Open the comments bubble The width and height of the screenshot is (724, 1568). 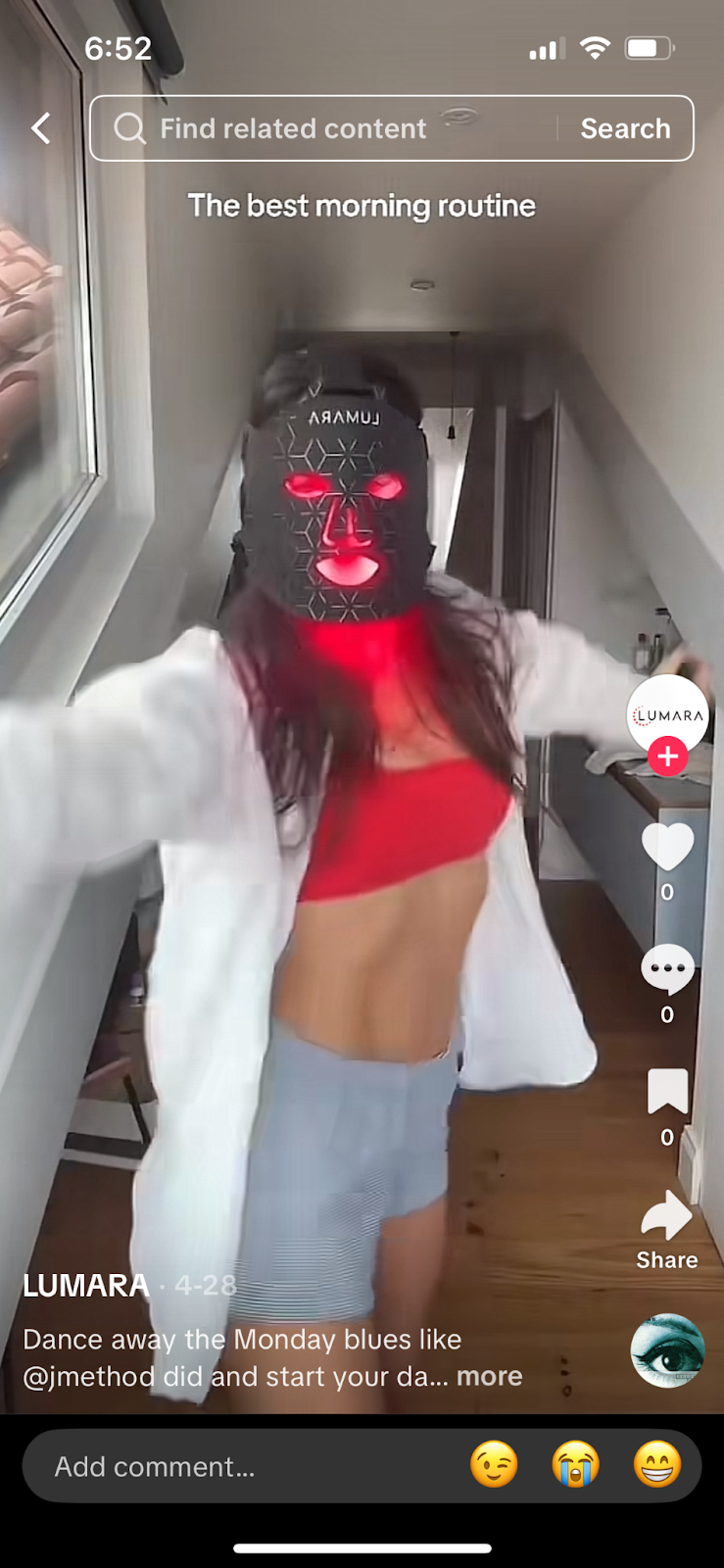pyautogui.click(x=667, y=969)
